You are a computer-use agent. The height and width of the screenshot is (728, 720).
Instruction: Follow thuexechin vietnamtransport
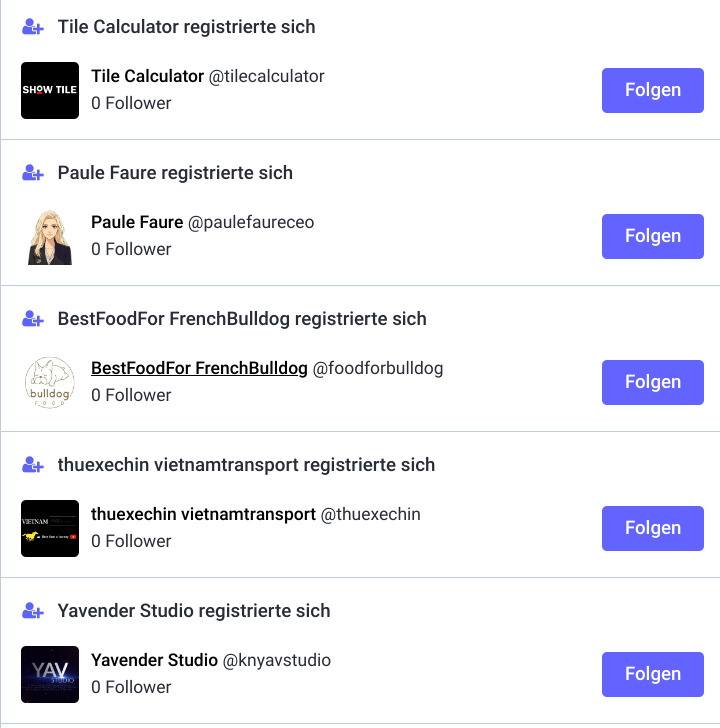tap(652, 528)
